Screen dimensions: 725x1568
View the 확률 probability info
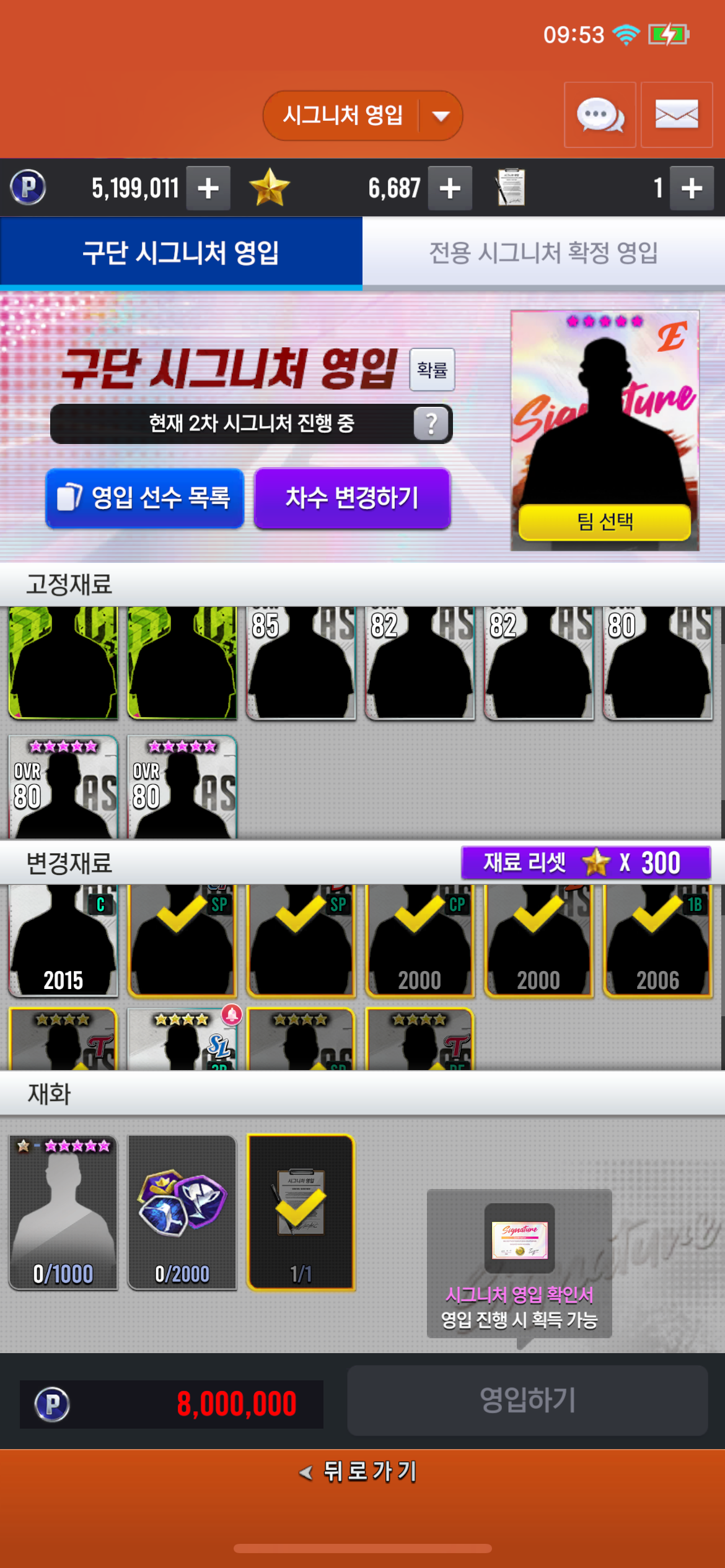pos(432,370)
